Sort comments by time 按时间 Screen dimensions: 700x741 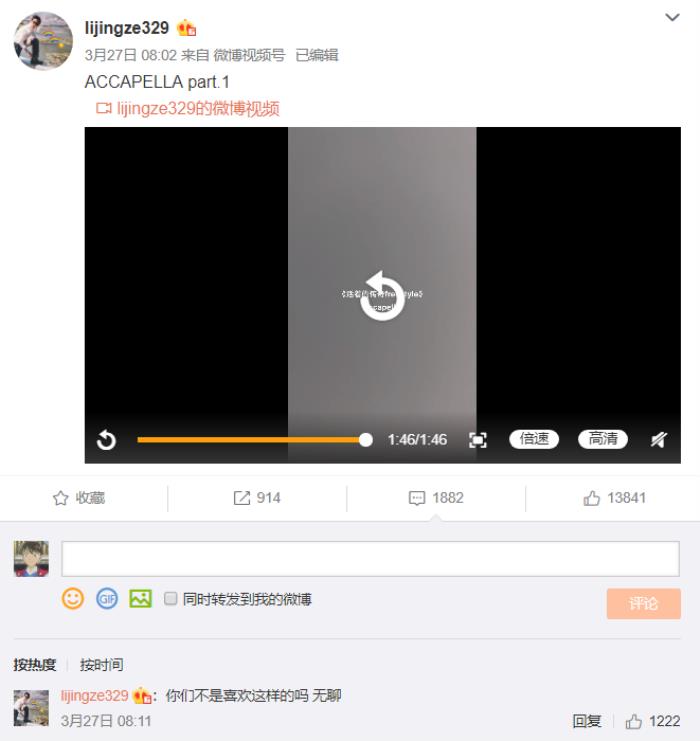102,665
